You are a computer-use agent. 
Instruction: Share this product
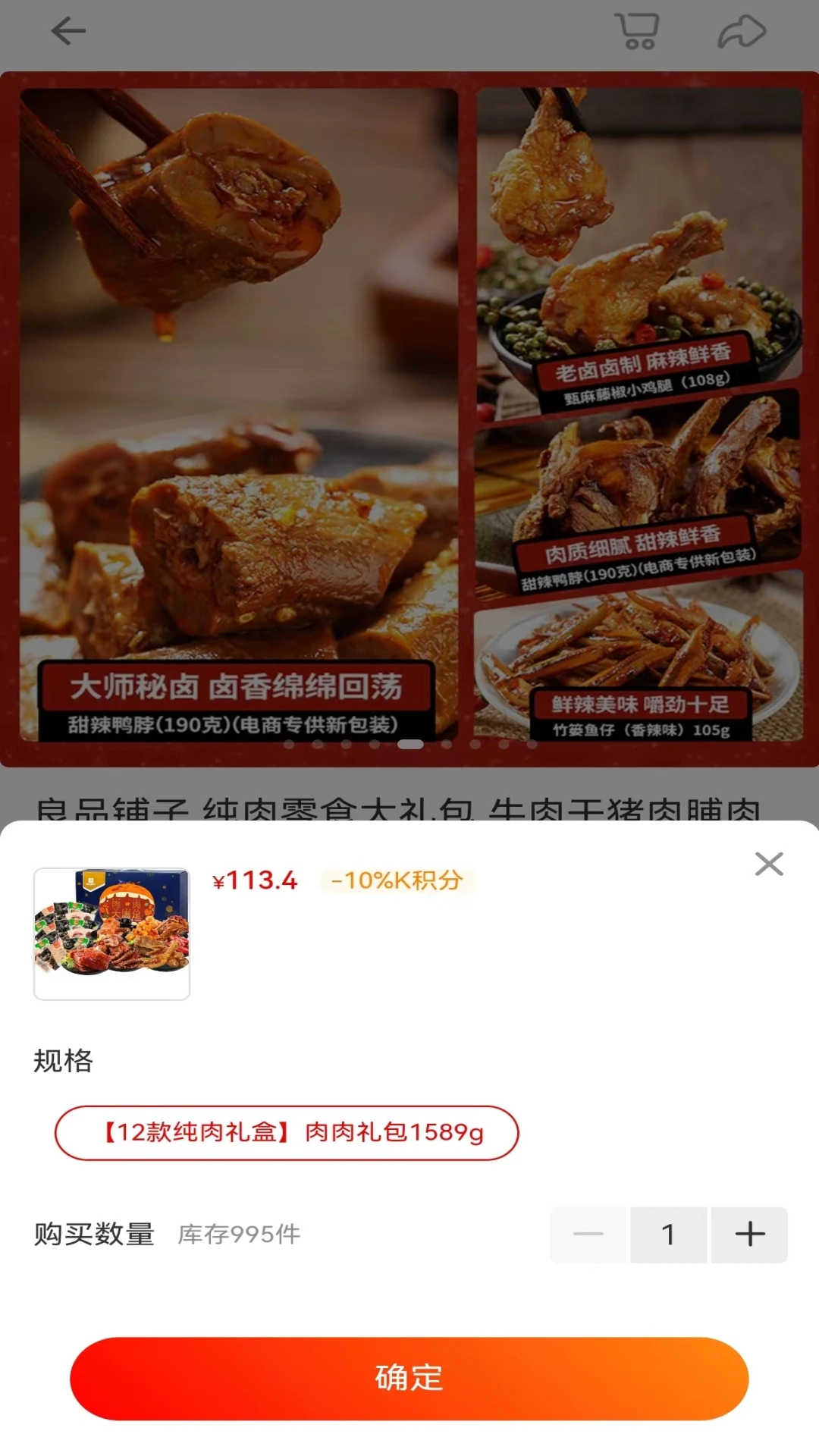pyautogui.click(x=742, y=32)
